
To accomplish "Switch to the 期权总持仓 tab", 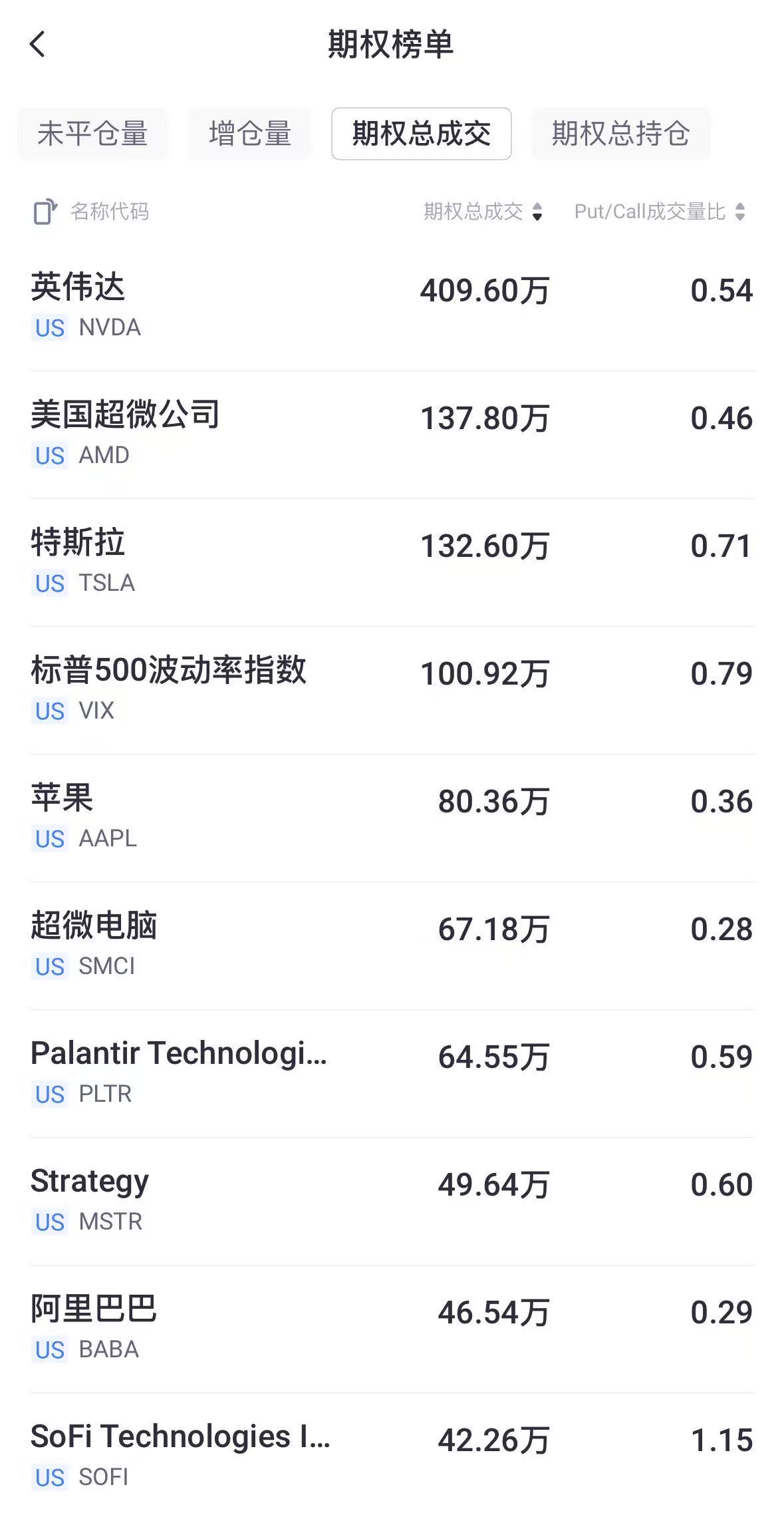I will pyautogui.click(x=621, y=134).
